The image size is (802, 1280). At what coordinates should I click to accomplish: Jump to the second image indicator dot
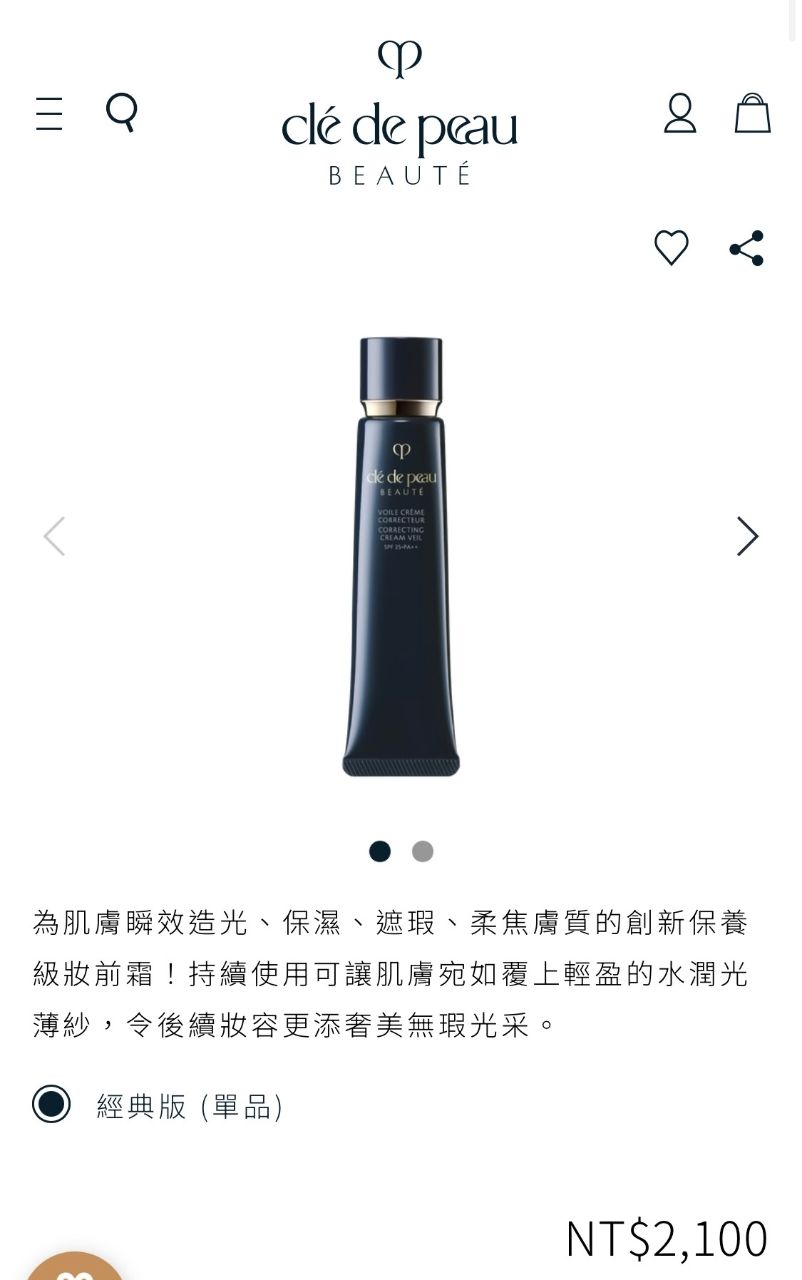click(x=423, y=851)
